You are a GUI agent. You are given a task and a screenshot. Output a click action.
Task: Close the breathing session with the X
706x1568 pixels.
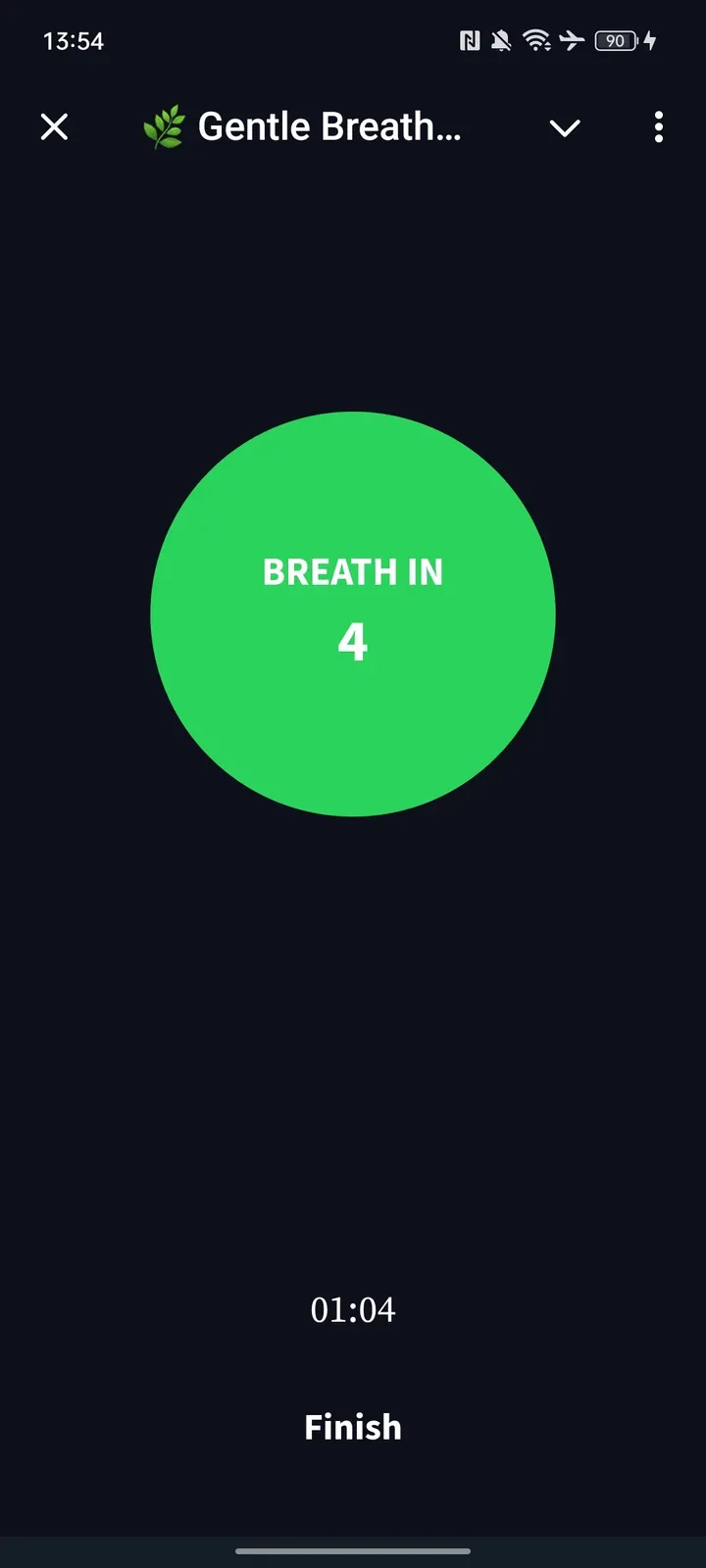(55, 127)
